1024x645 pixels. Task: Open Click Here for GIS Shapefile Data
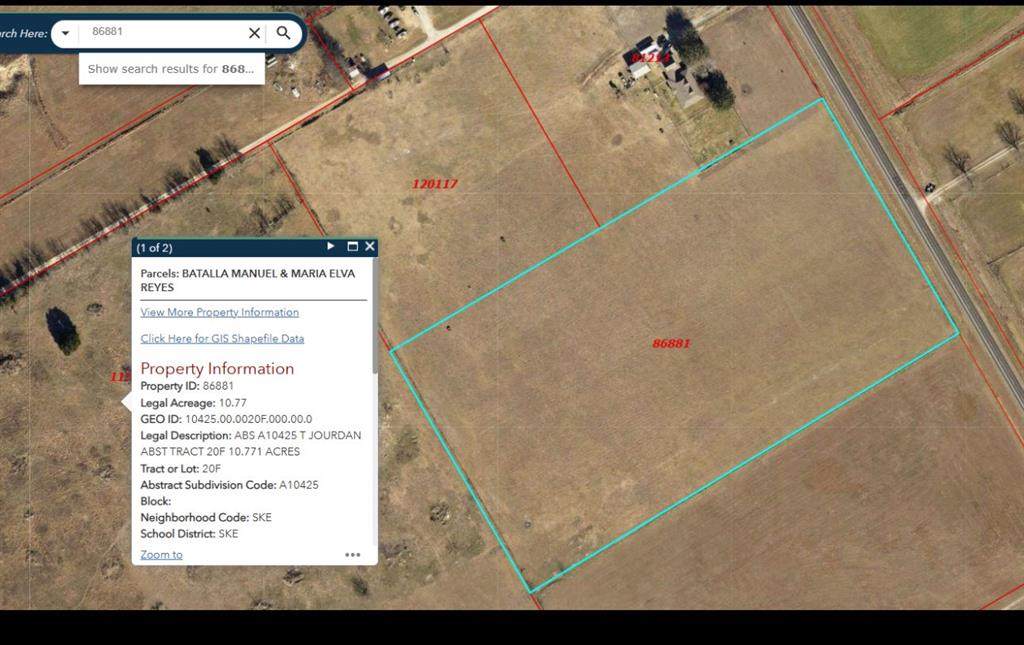coord(222,338)
